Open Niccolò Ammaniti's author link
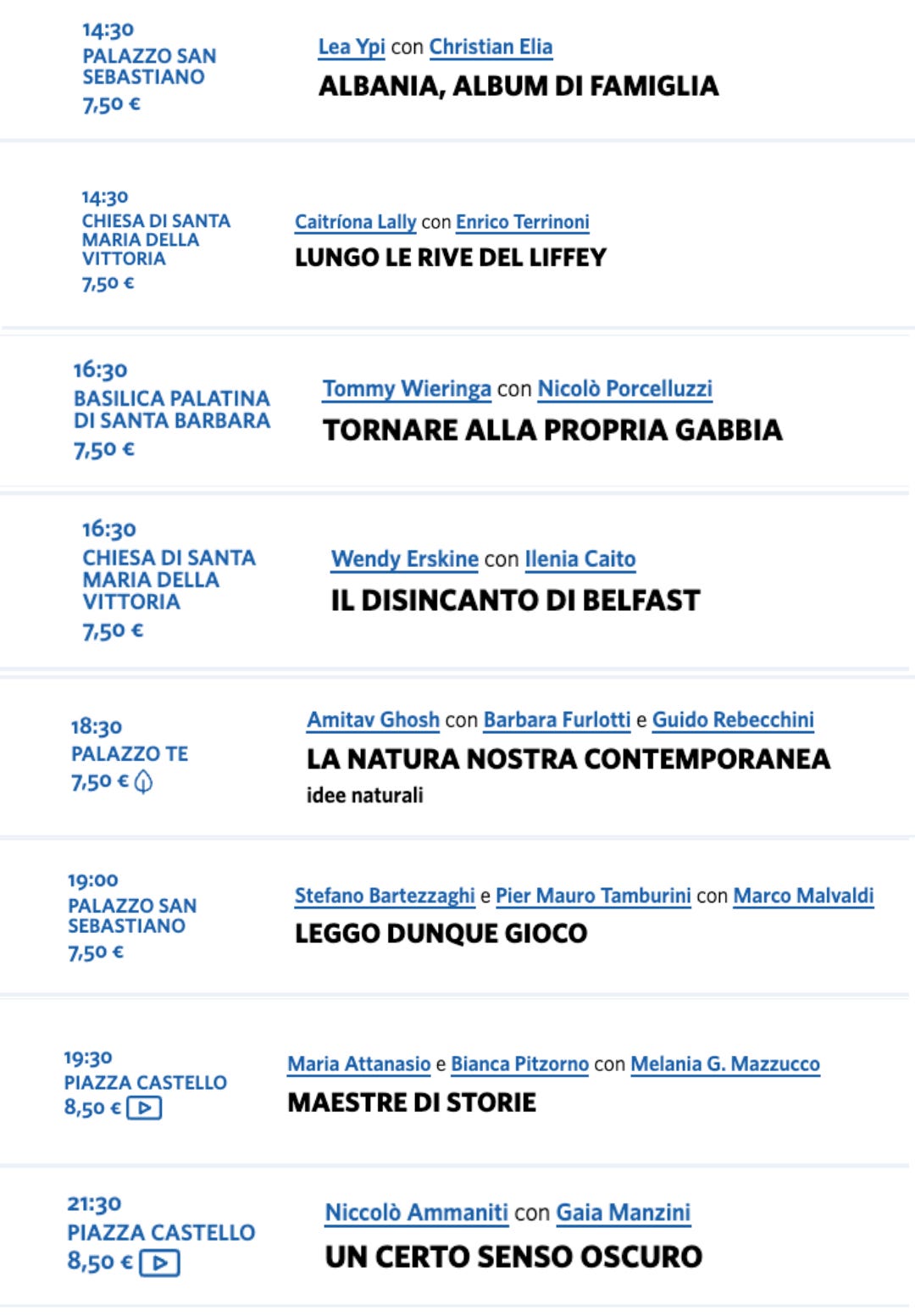 coord(417,1213)
